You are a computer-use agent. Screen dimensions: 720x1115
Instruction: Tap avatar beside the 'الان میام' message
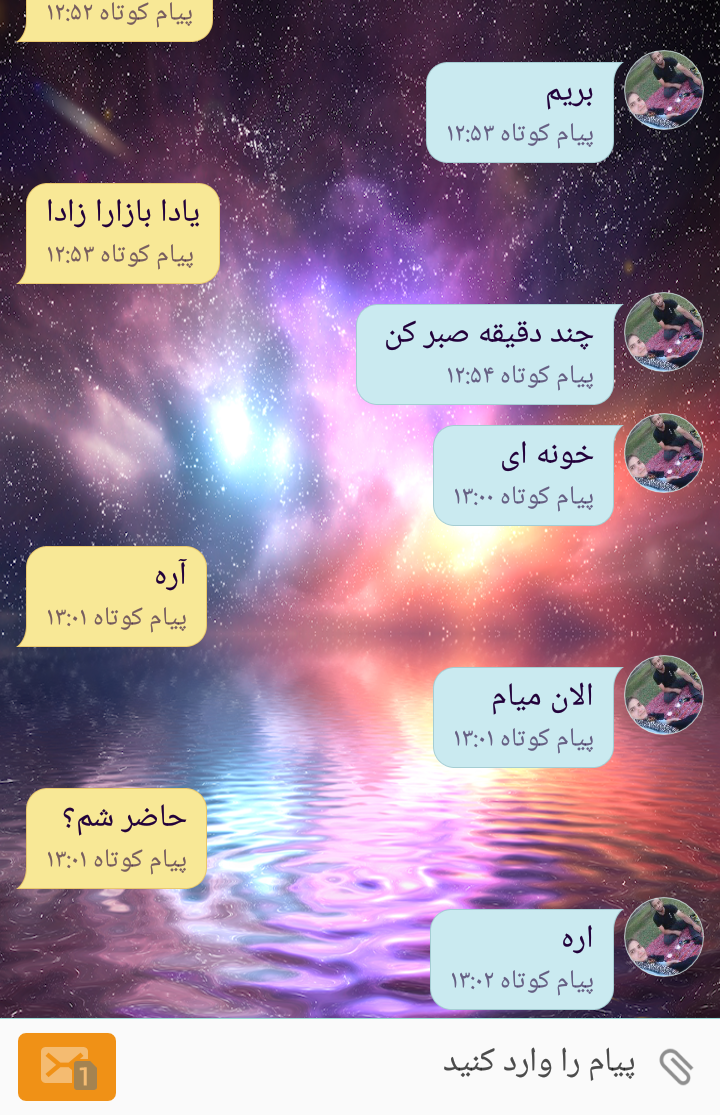[663, 695]
